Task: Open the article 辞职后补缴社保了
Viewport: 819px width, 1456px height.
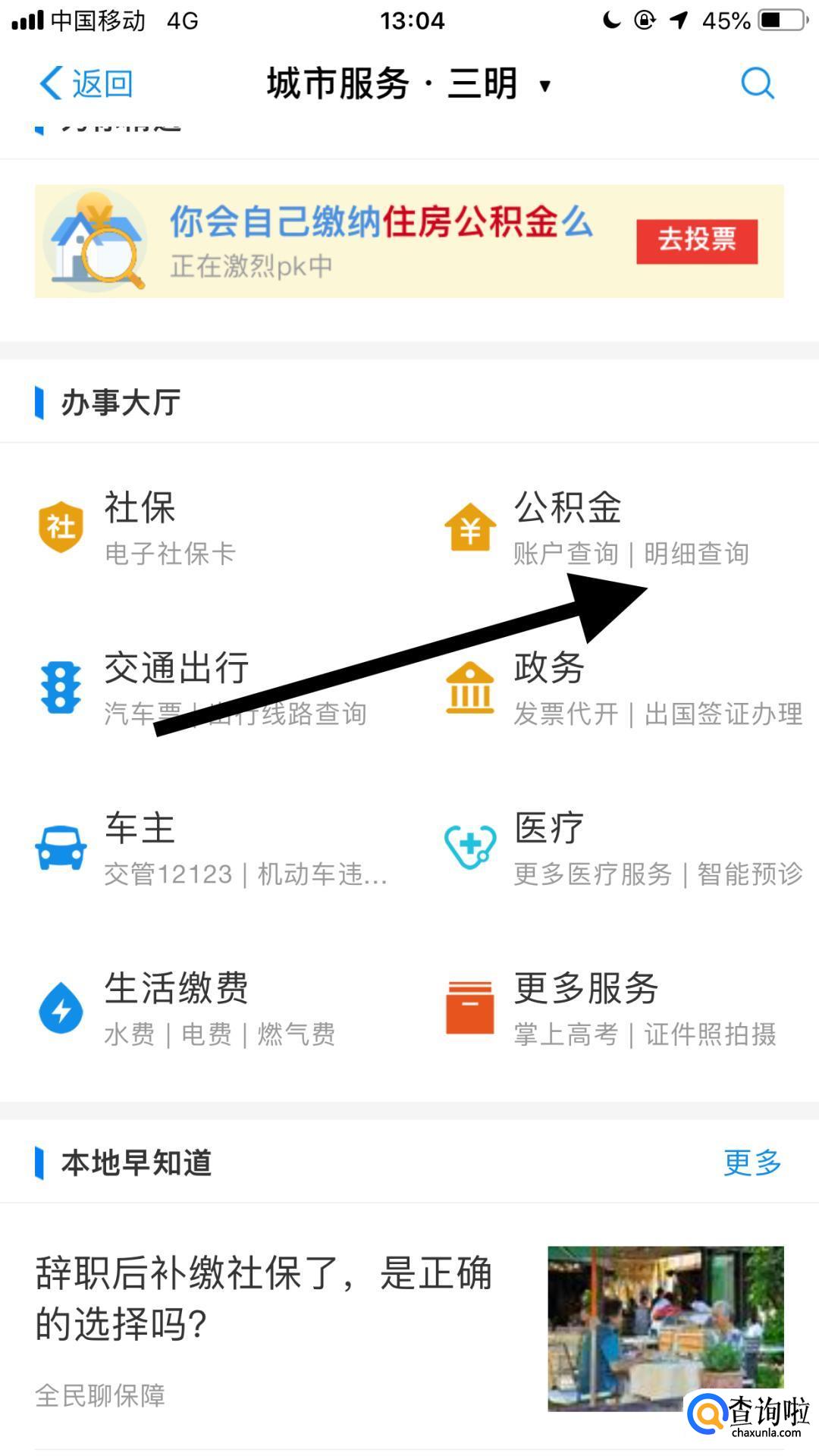Action: 409,1327
